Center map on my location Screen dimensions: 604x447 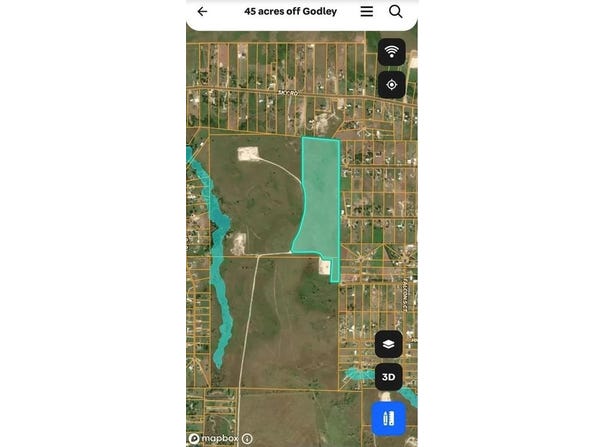click(391, 84)
